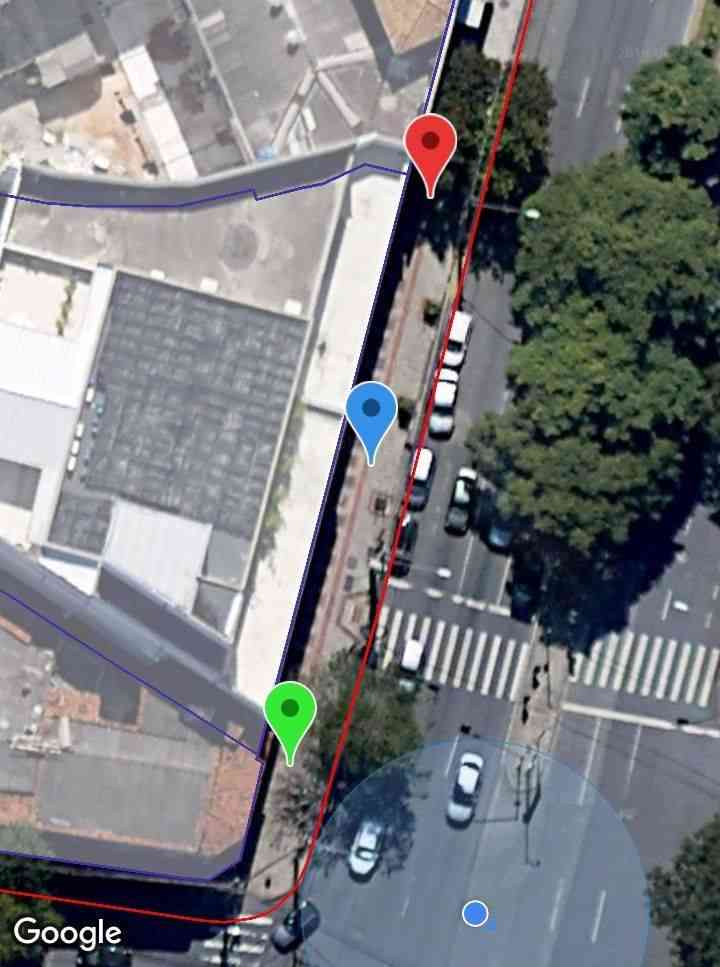720x967 pixels.
Task: Select the blue map marker
Action: [371, 412]
